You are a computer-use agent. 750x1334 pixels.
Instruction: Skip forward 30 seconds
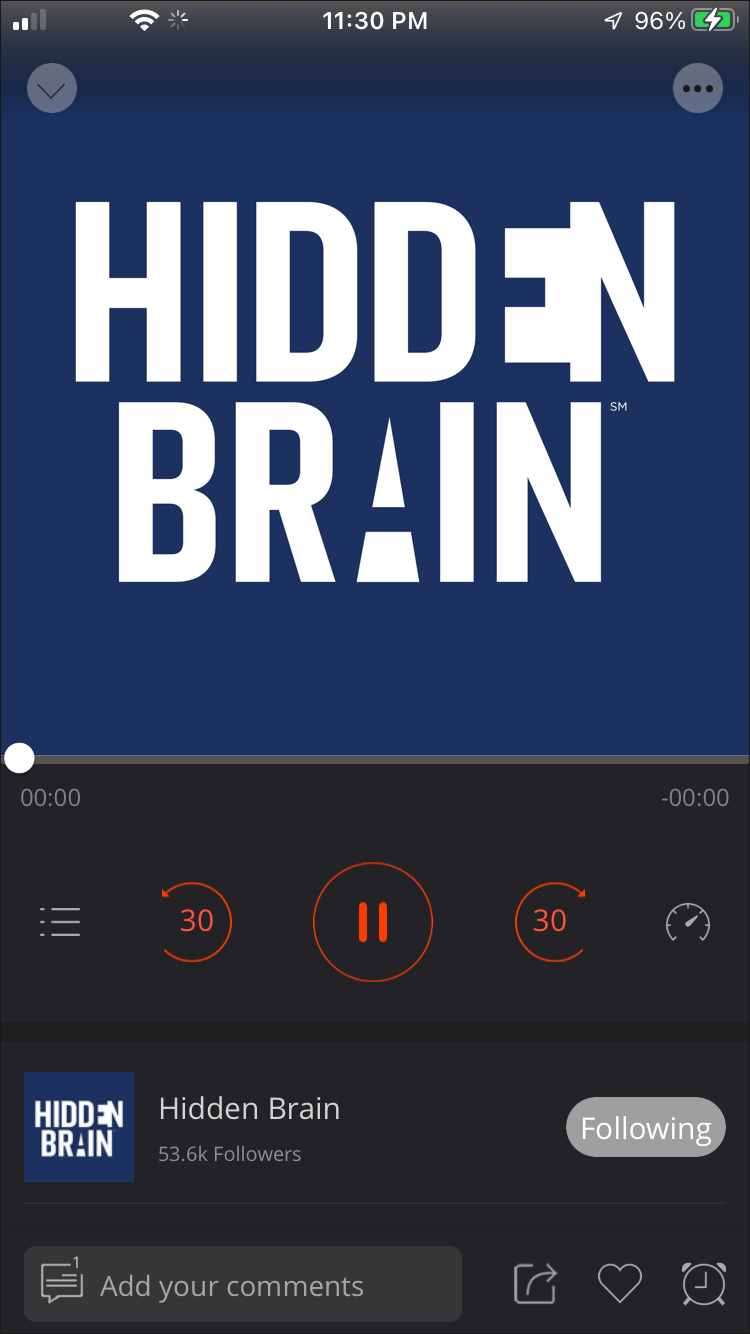point(550,921)
